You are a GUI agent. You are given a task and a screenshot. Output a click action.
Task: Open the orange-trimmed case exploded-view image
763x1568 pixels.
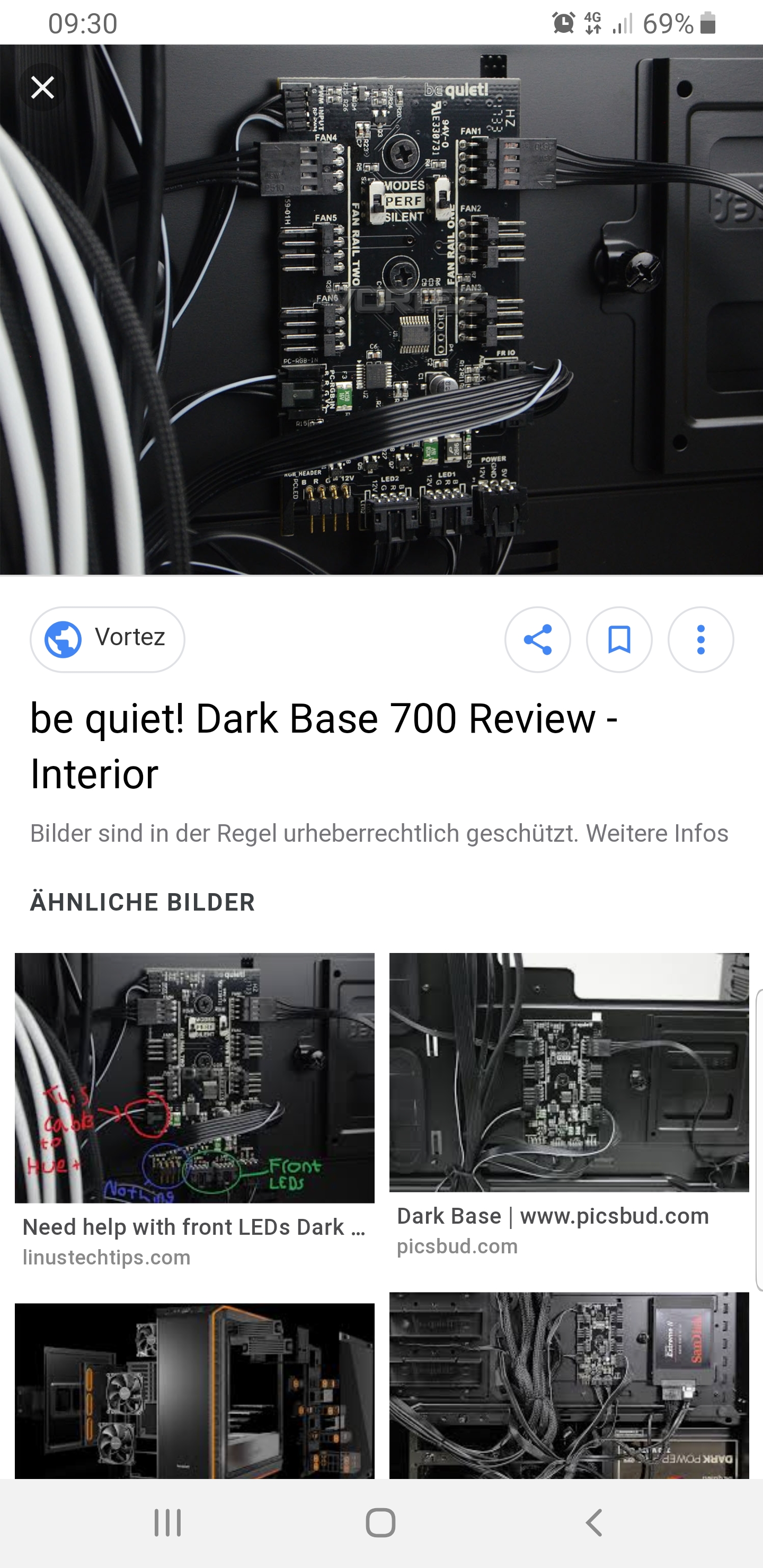[194, 1390]
